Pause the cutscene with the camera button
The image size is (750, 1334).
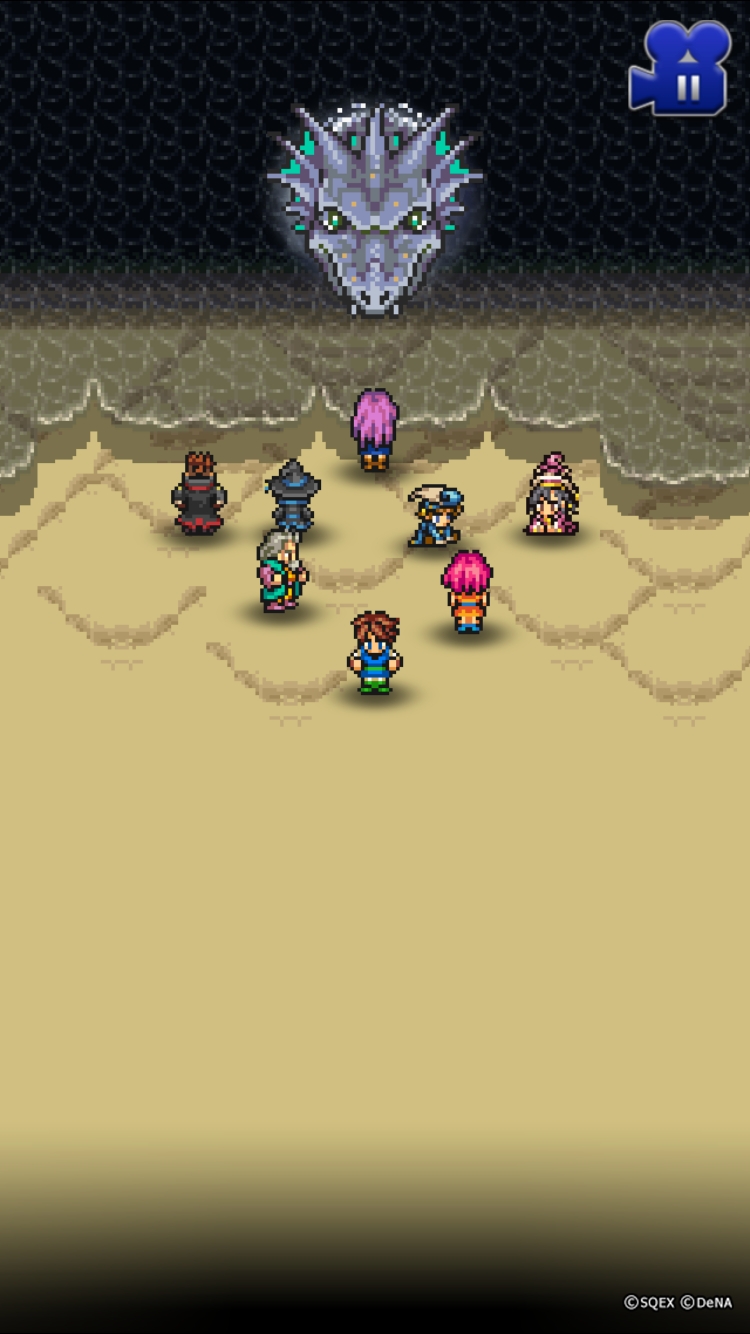pos(681,68)
